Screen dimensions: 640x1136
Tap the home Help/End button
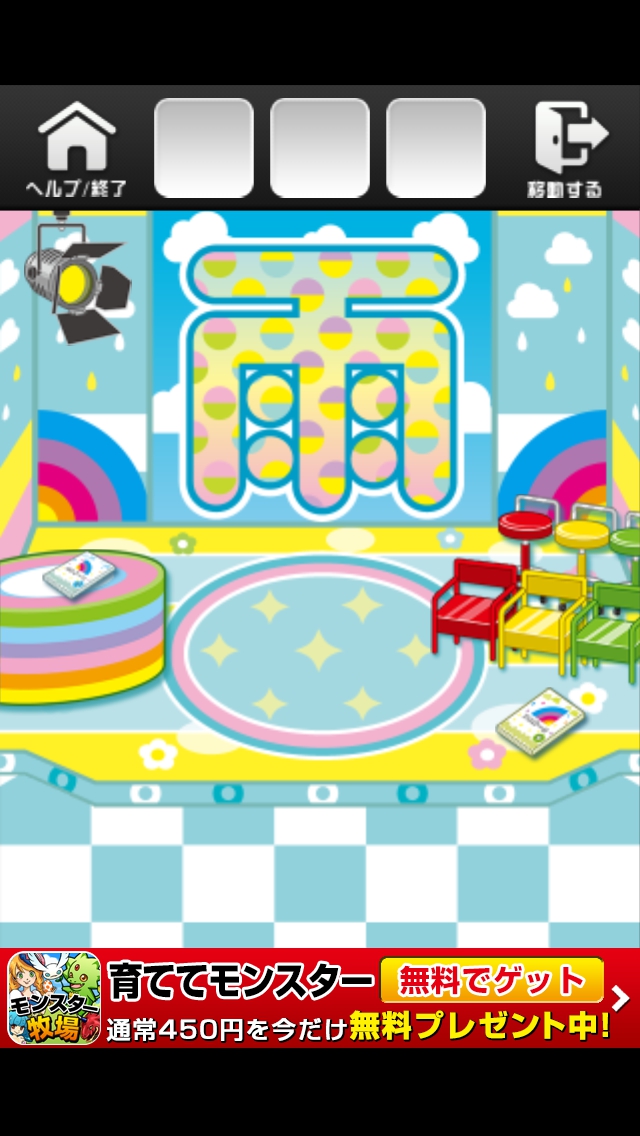(76, 150)
